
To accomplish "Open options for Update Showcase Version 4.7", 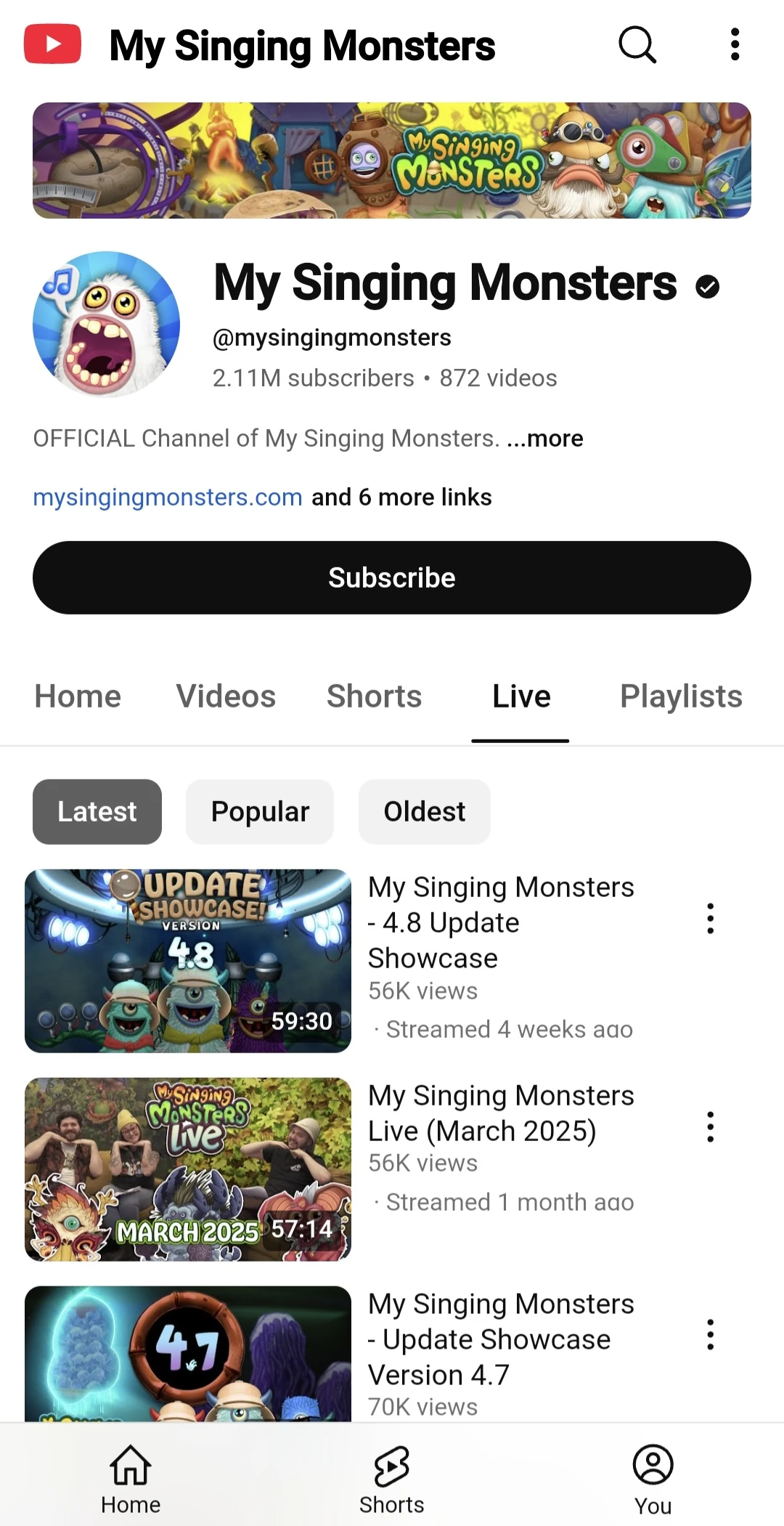I will [710, 1335].
